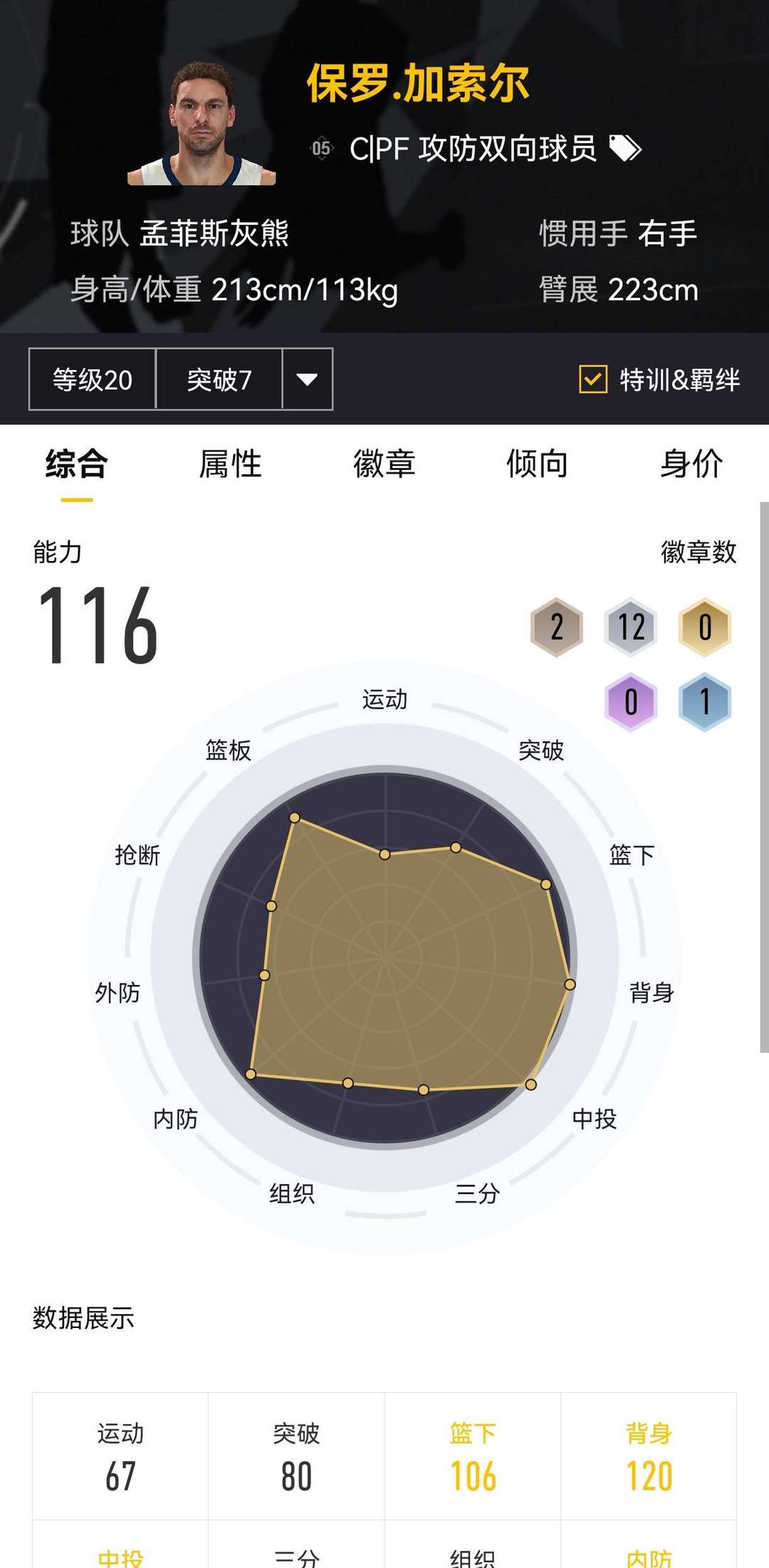Screen dimensions: 769x1568
Task: Click the blue badge hexagon showing 1
Action: coord(703,701)
